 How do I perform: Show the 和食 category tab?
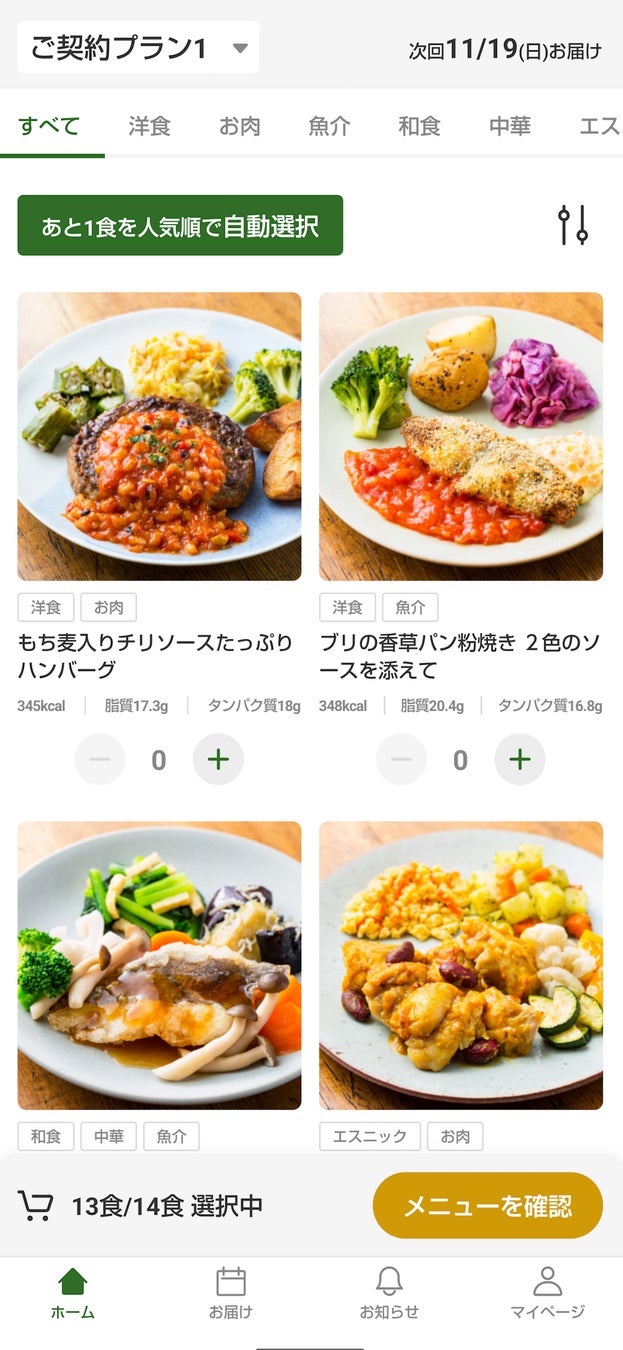(419, 127)
